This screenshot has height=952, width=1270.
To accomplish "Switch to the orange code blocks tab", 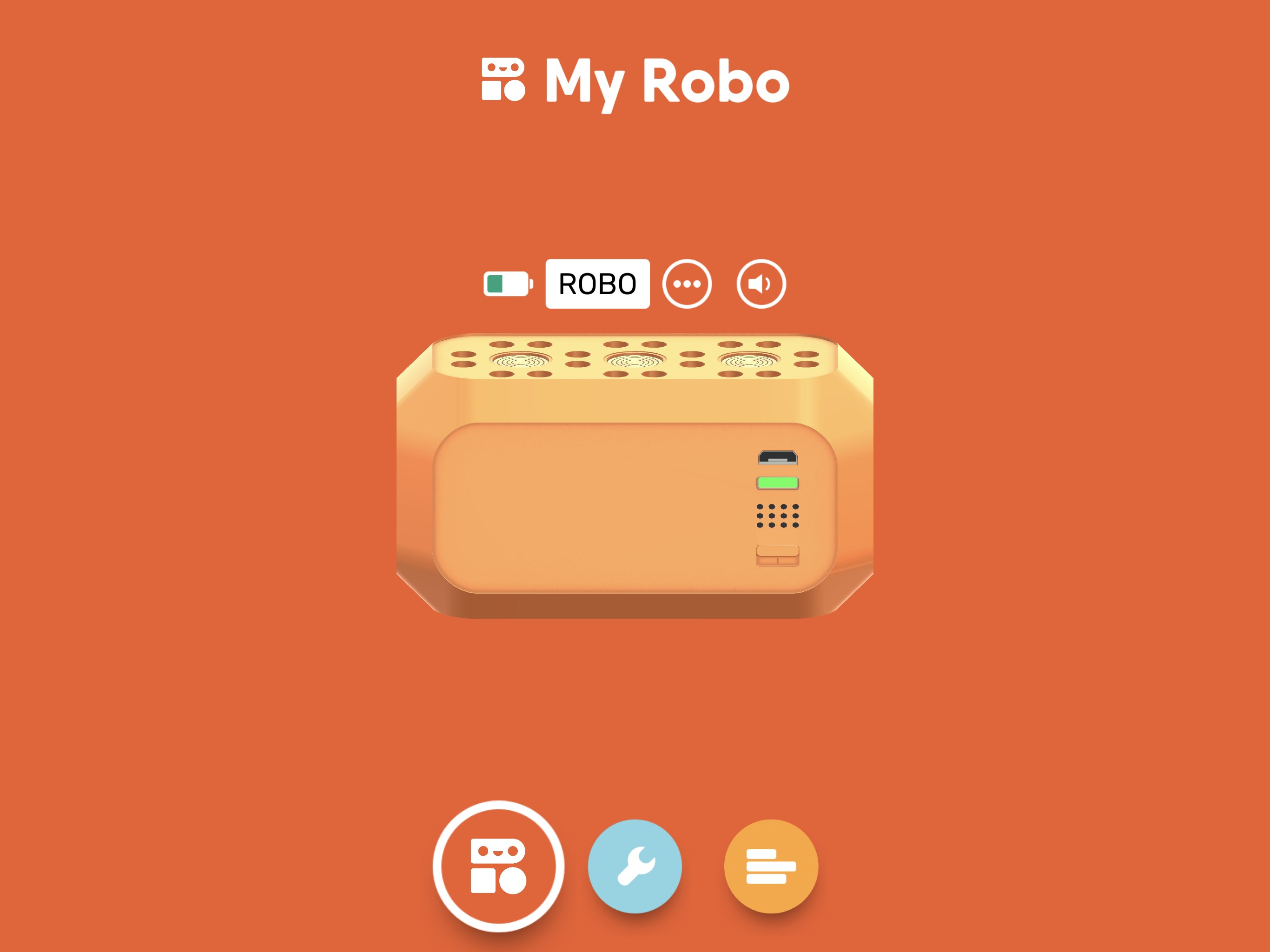I will point(770,866).
